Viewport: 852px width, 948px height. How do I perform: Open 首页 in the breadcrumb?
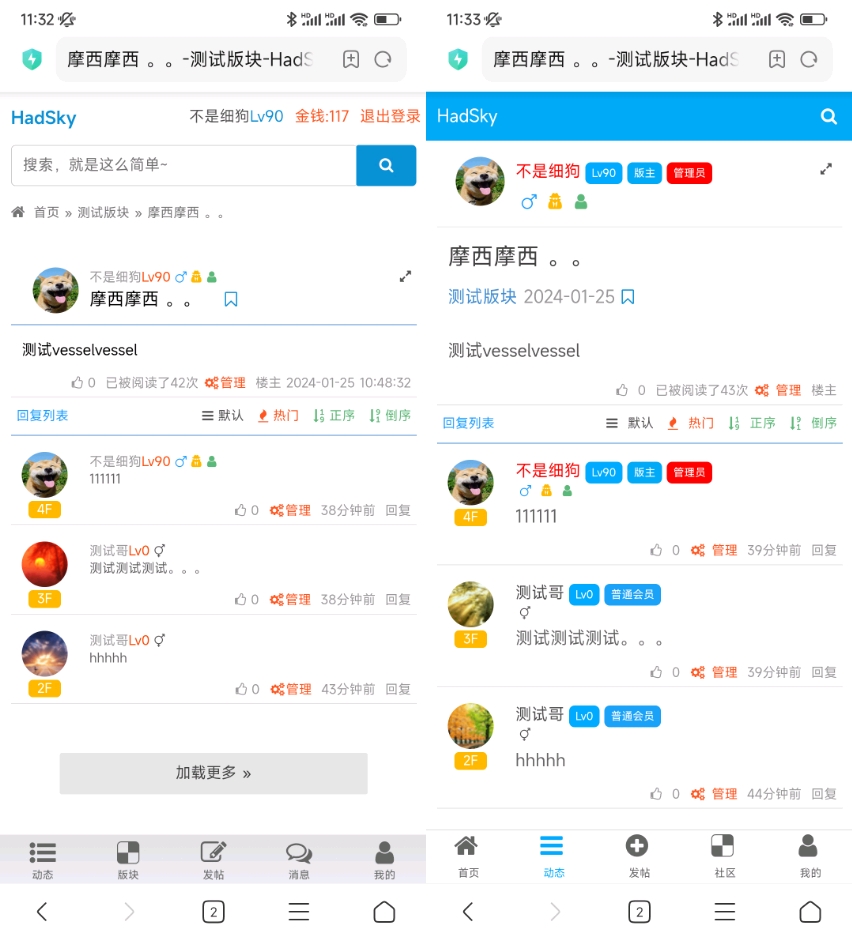pyautogui.click(x=46, y=212)
